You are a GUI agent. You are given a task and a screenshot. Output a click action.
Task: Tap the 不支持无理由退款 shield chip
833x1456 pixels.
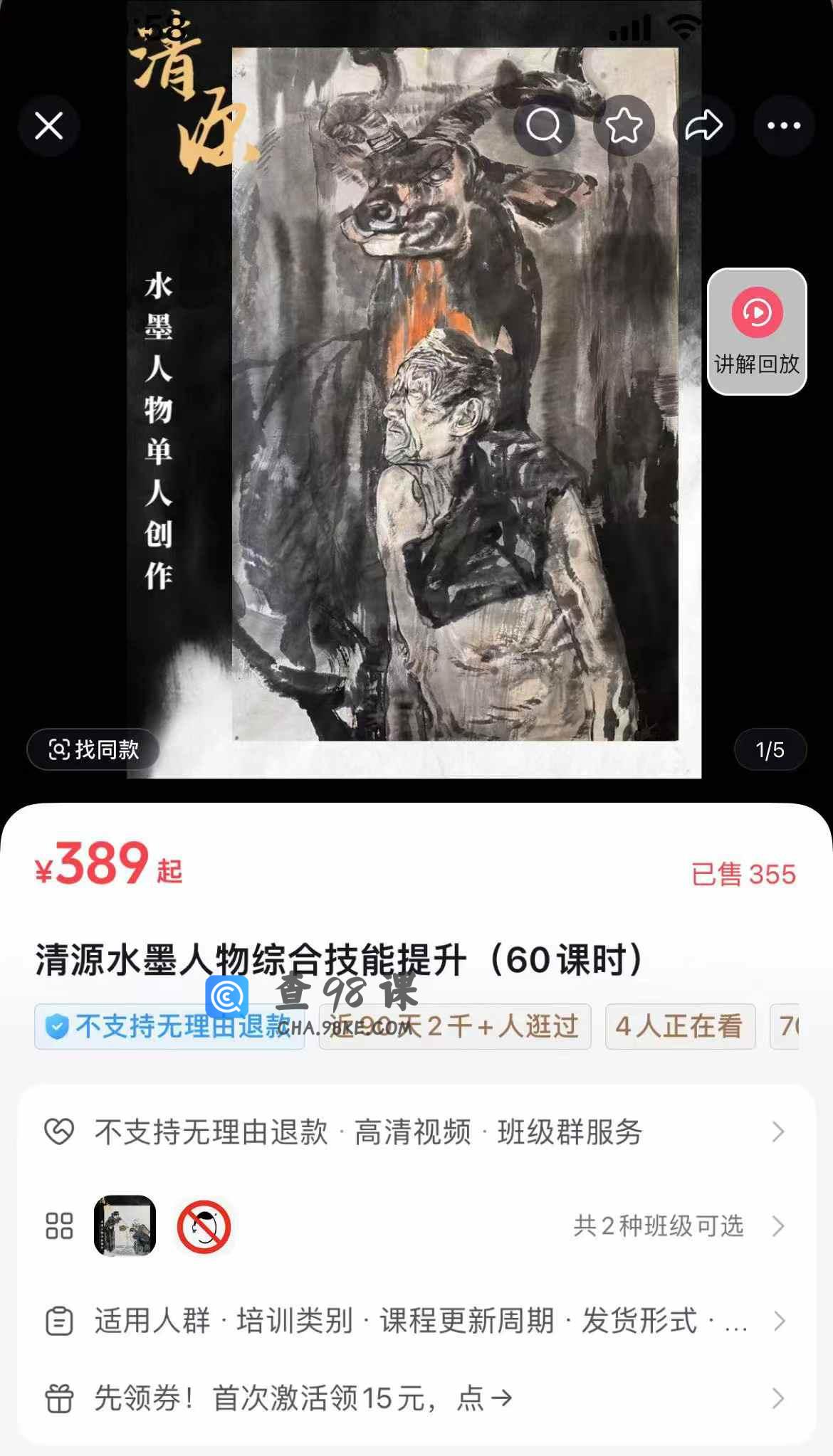pos(169,1026)
